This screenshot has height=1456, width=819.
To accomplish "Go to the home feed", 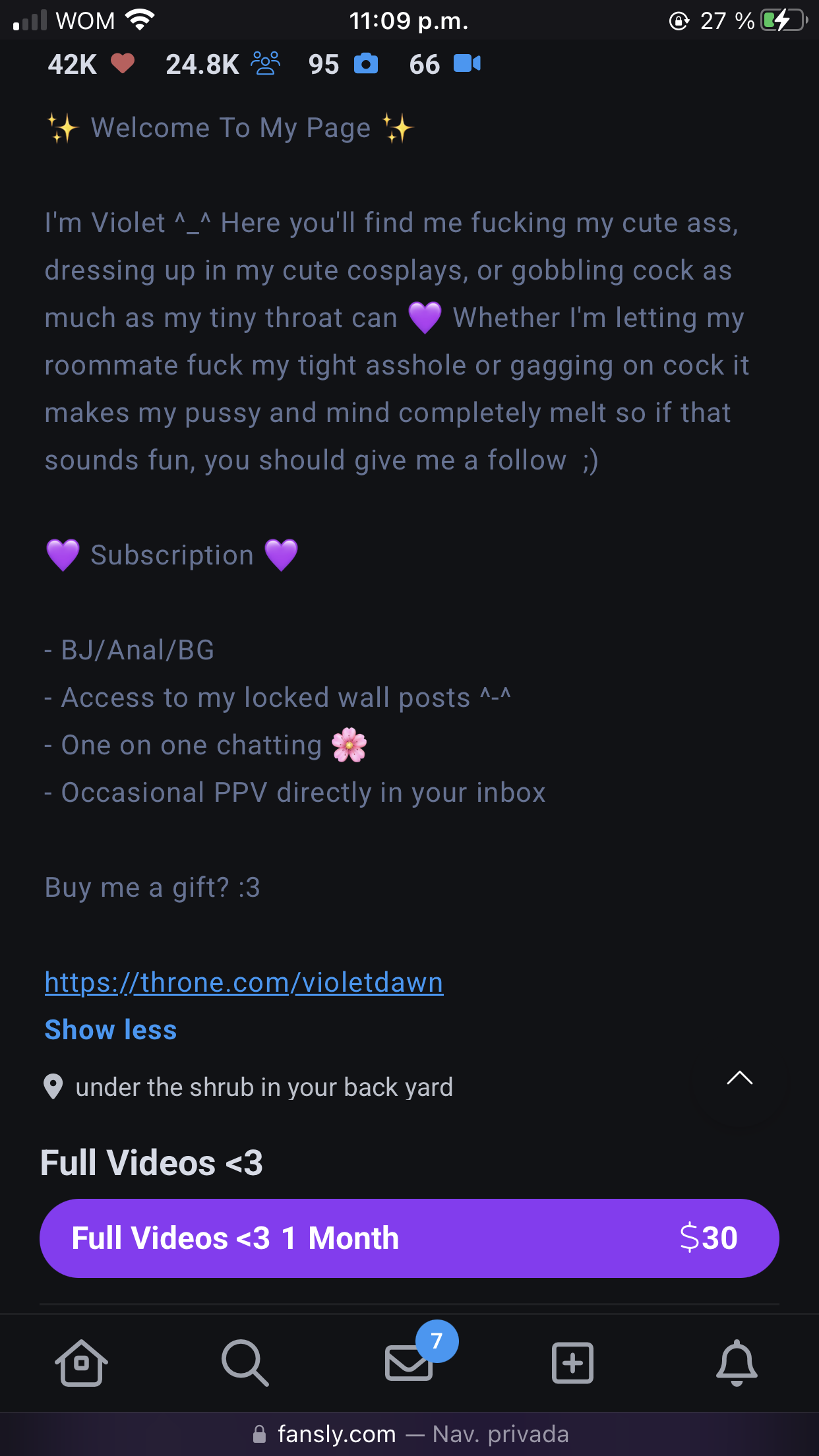I will coord(81,1362).
